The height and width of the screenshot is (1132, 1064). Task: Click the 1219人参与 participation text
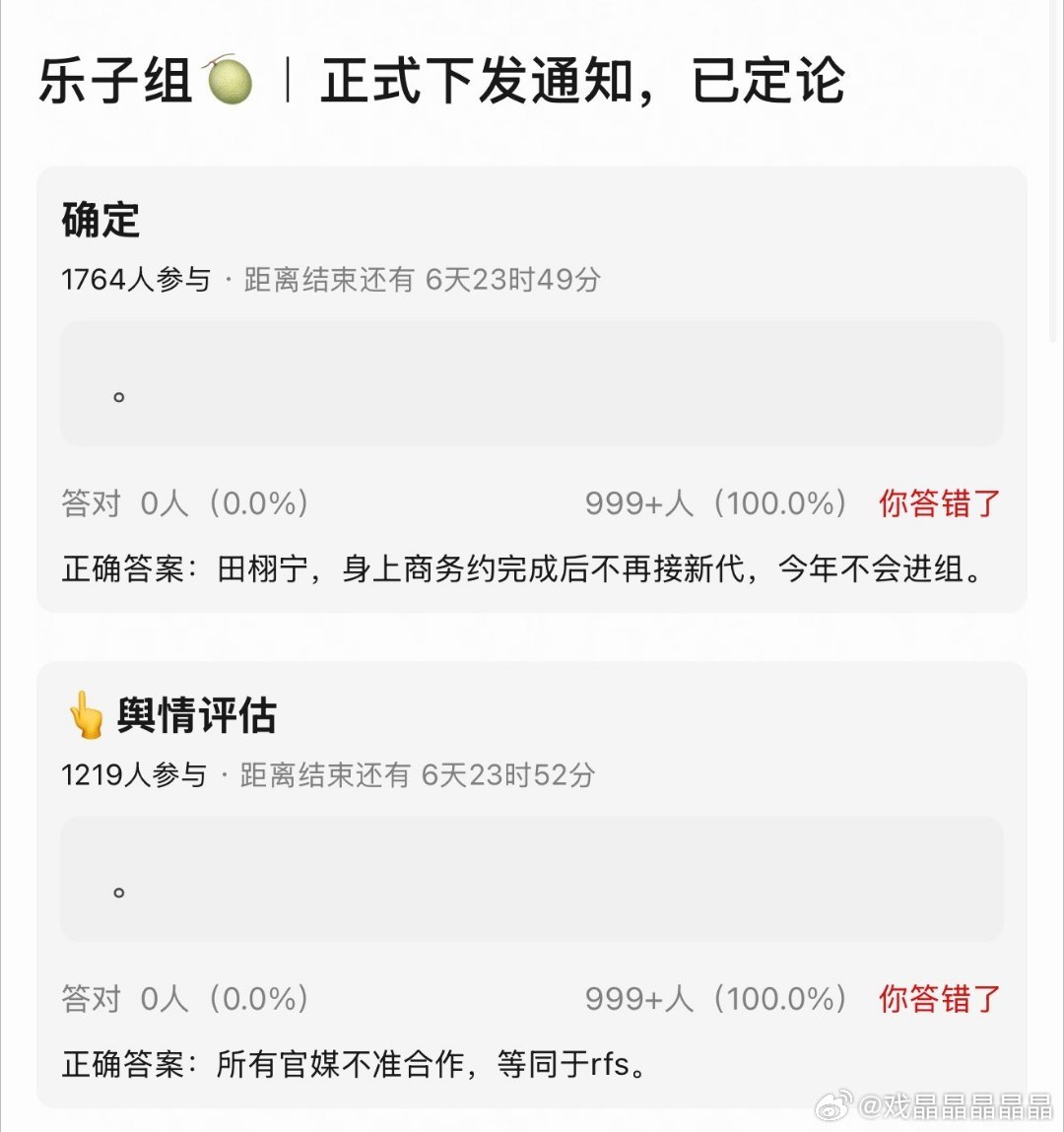click(131, 775)
